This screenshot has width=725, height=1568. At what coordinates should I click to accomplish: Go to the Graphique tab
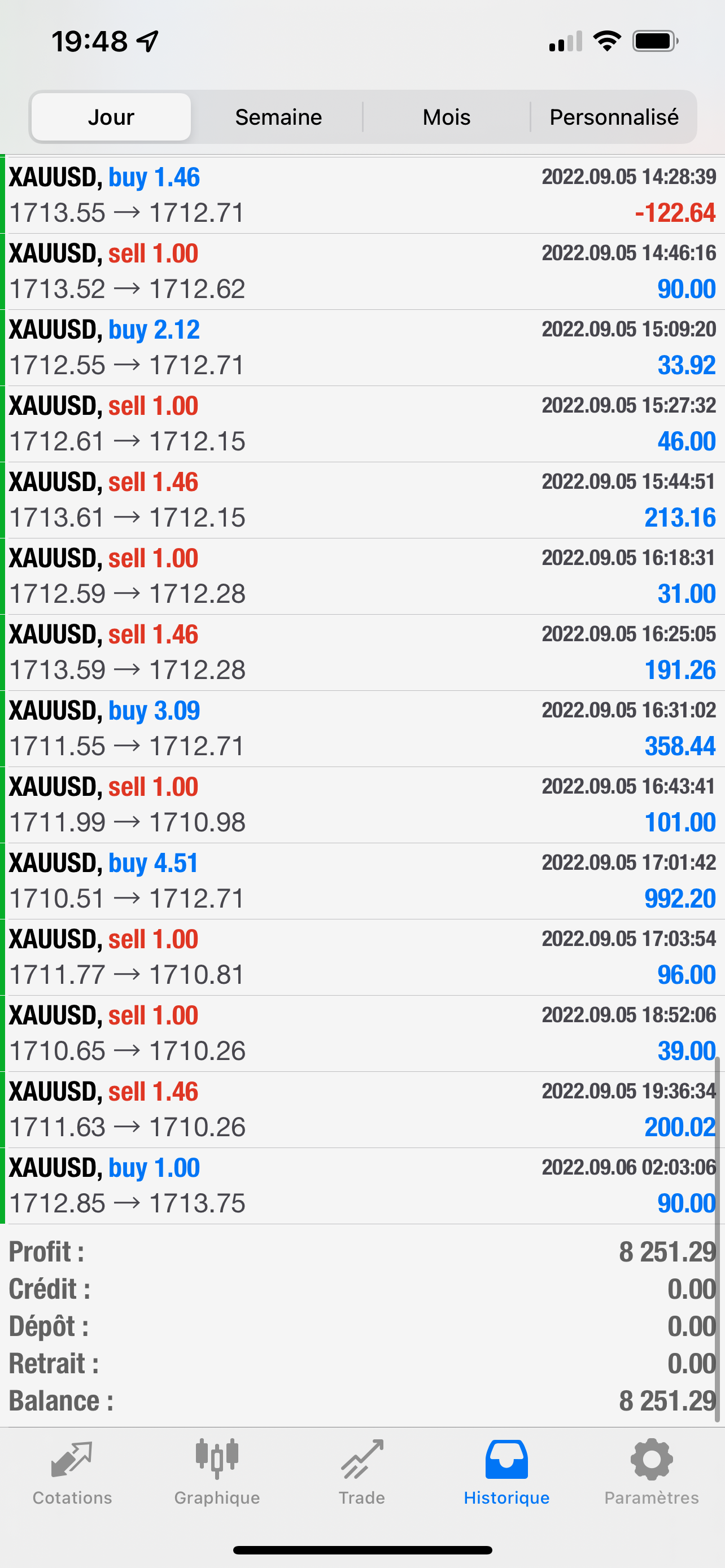click(217, 1473)
